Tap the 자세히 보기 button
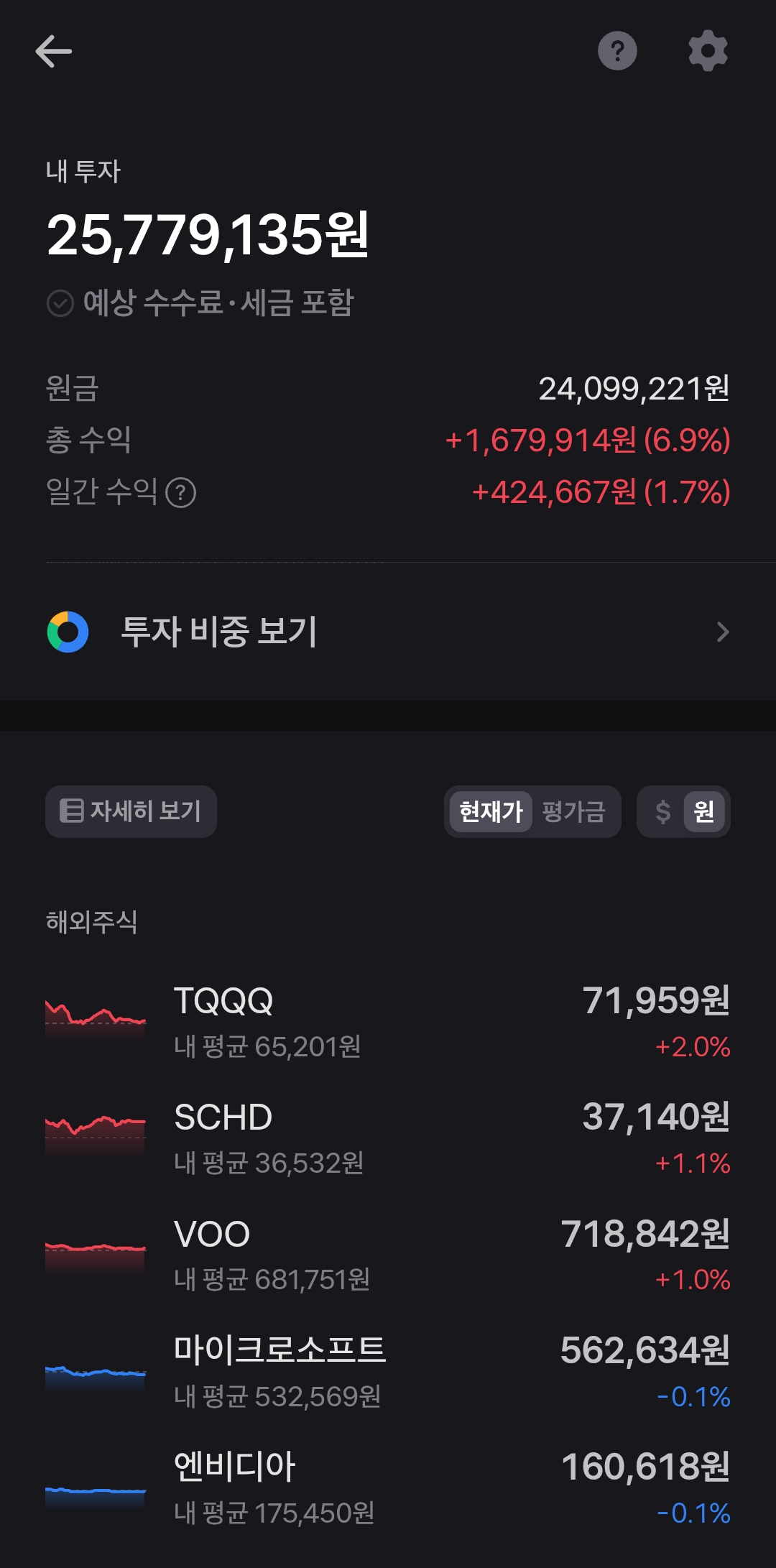This screenshot has width=776, height=1568. [x=131, y=811]
